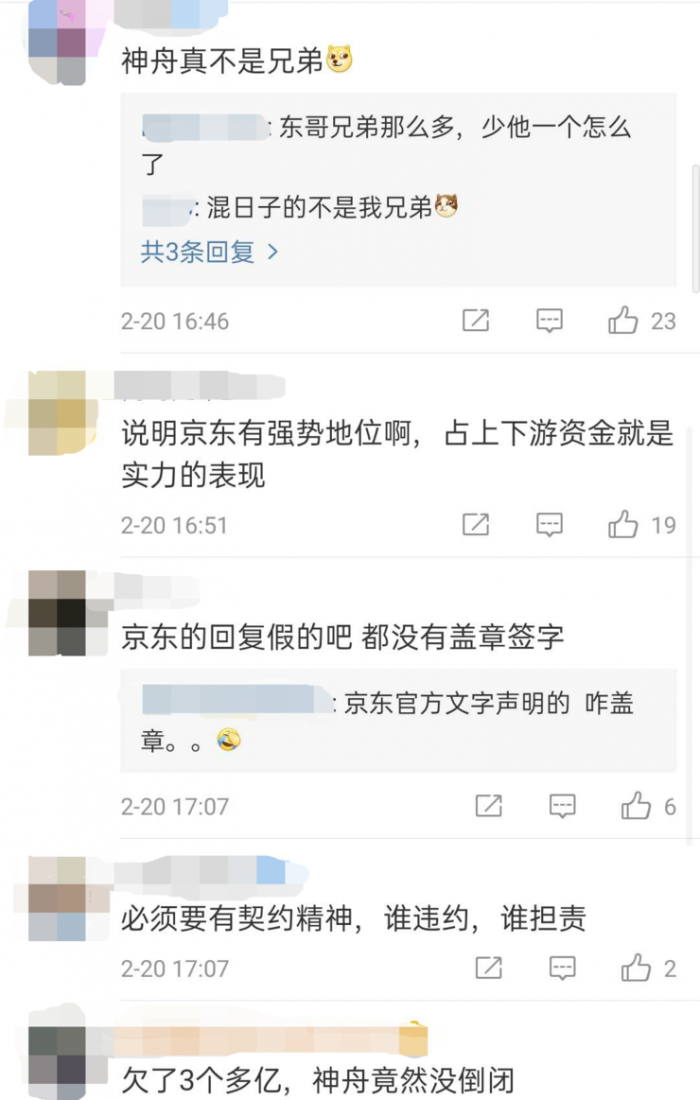Screen dimensions: 700x1100
Task: Repost the 说明京东有强势地位 comment
Action: coord(476,525)
